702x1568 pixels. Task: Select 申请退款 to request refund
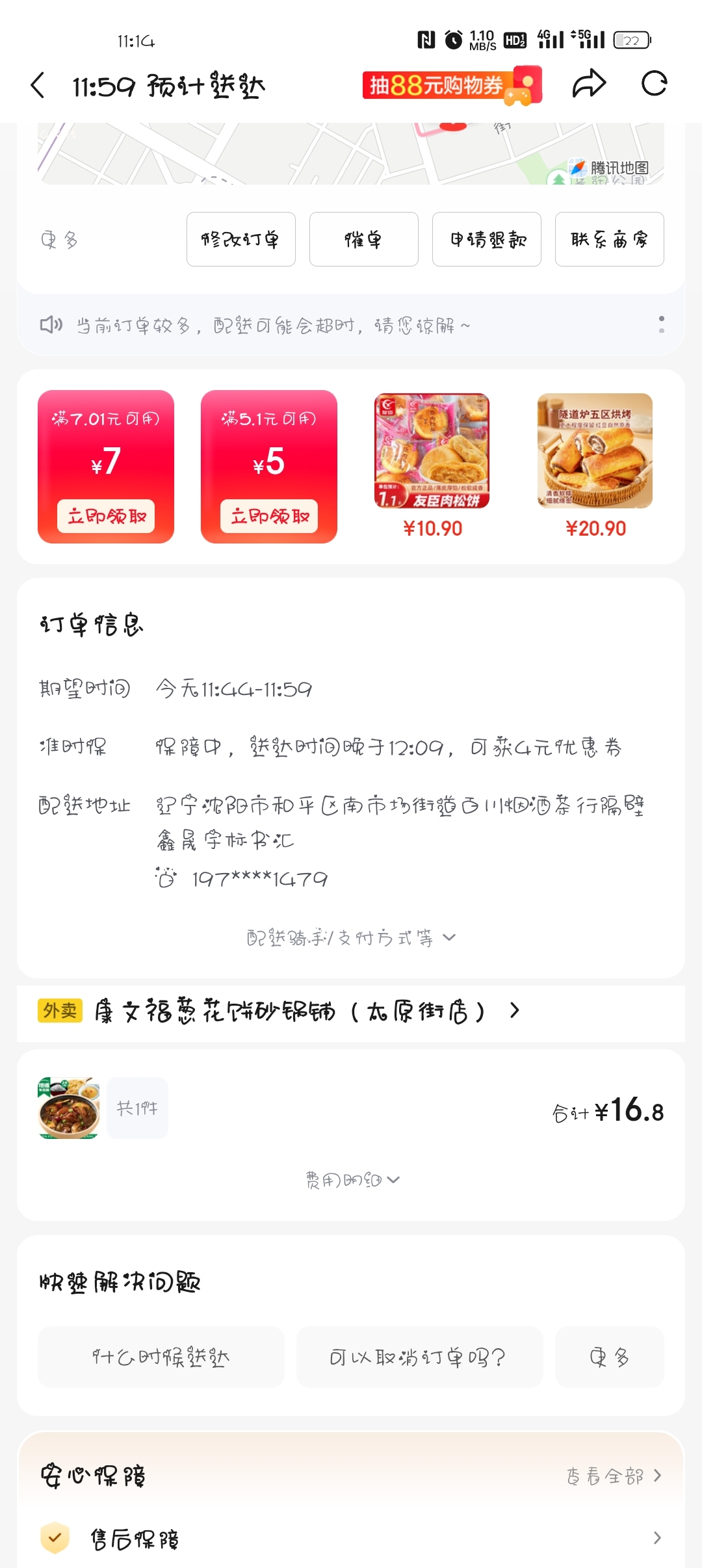pyautogui.click(x=486, y=239)
